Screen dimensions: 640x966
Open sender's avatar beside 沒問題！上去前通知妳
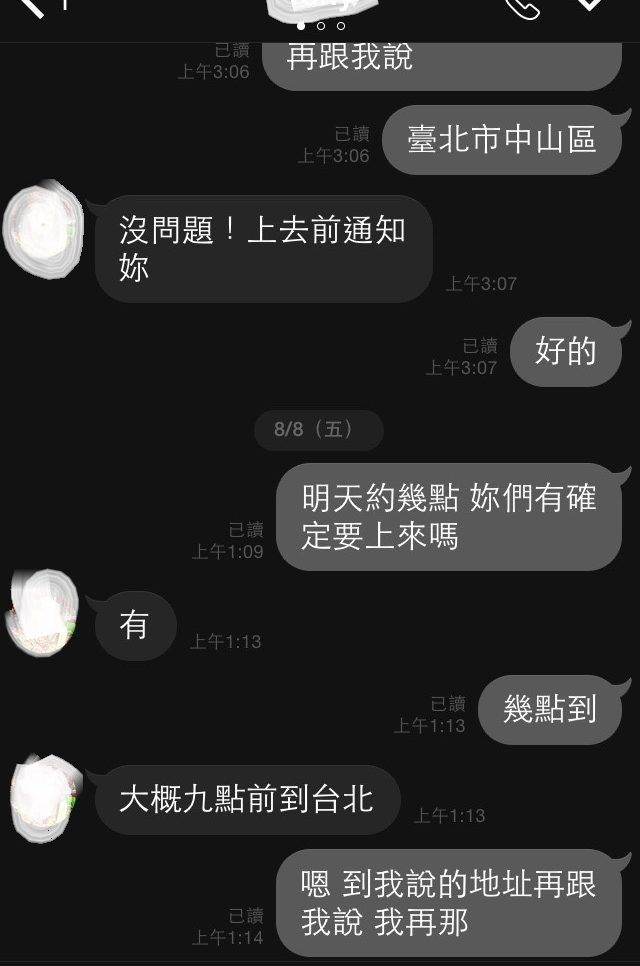click(x=43, y=230)
